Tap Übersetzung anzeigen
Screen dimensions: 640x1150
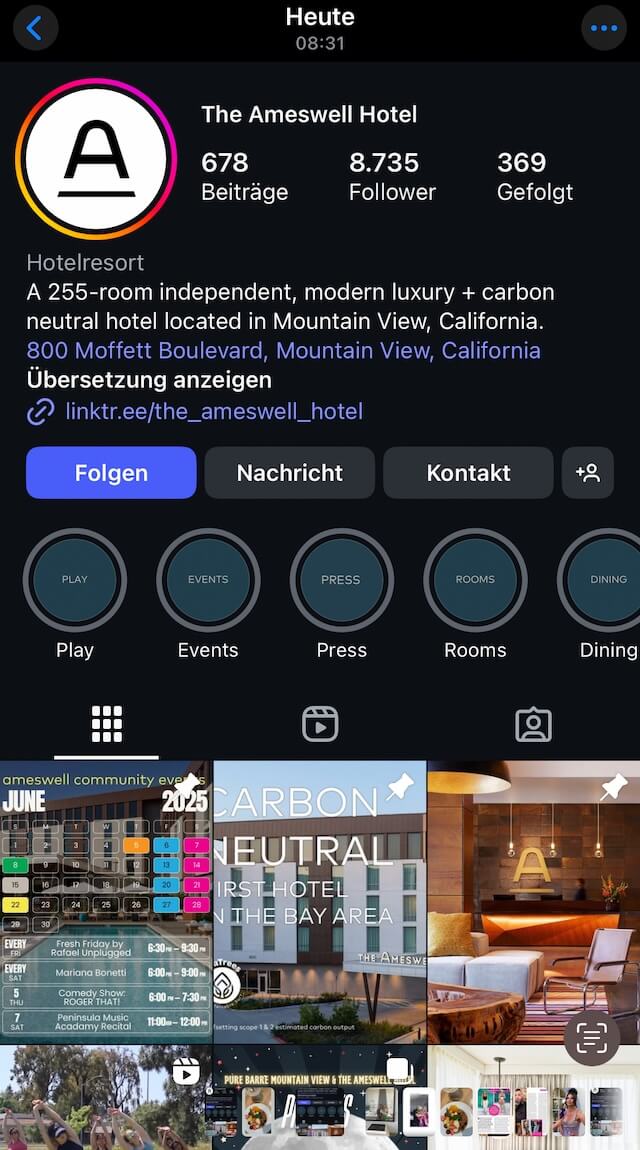[x=149, y=380]
